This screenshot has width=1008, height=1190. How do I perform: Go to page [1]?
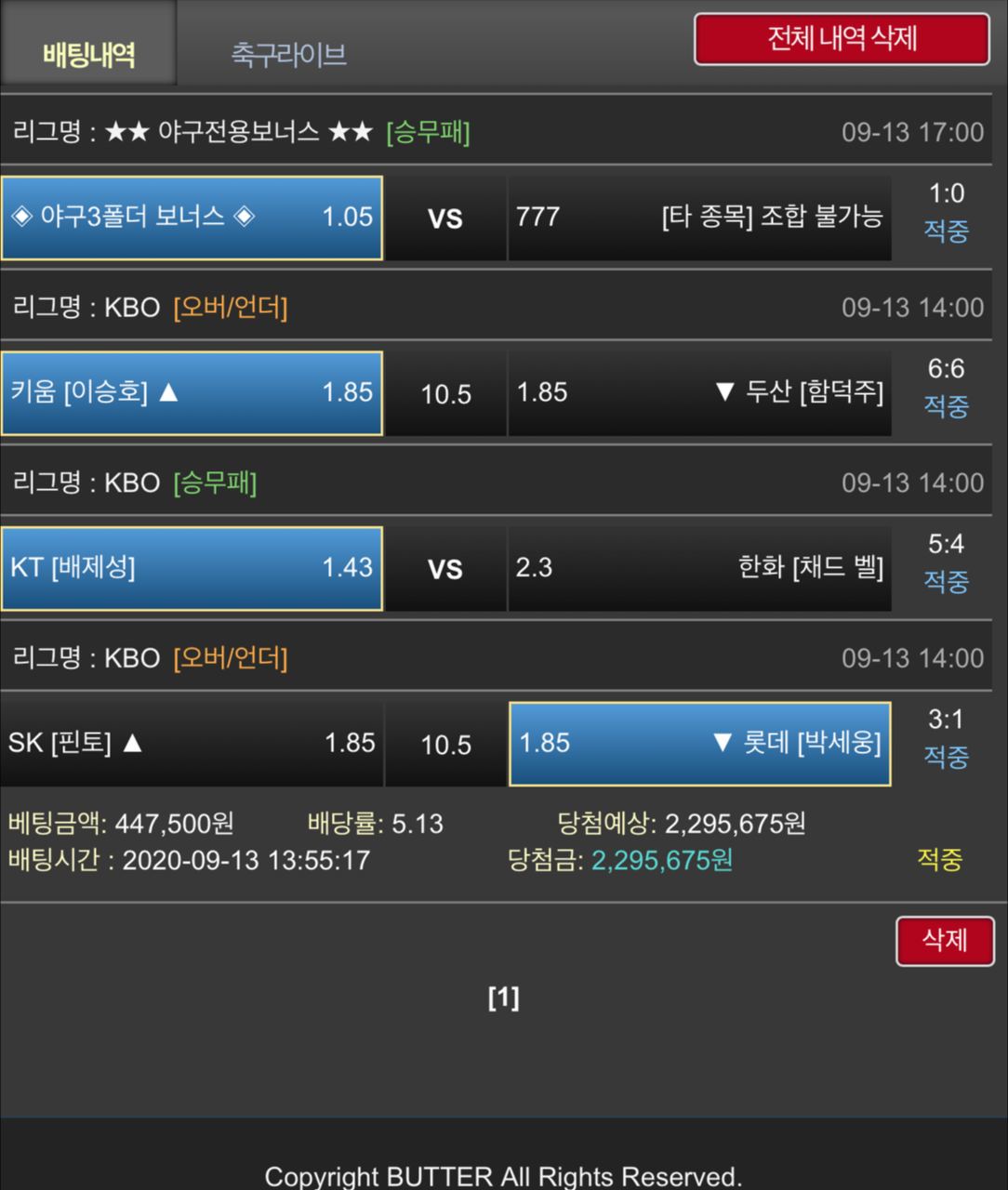pyautogui.click(x=503, y=998)
